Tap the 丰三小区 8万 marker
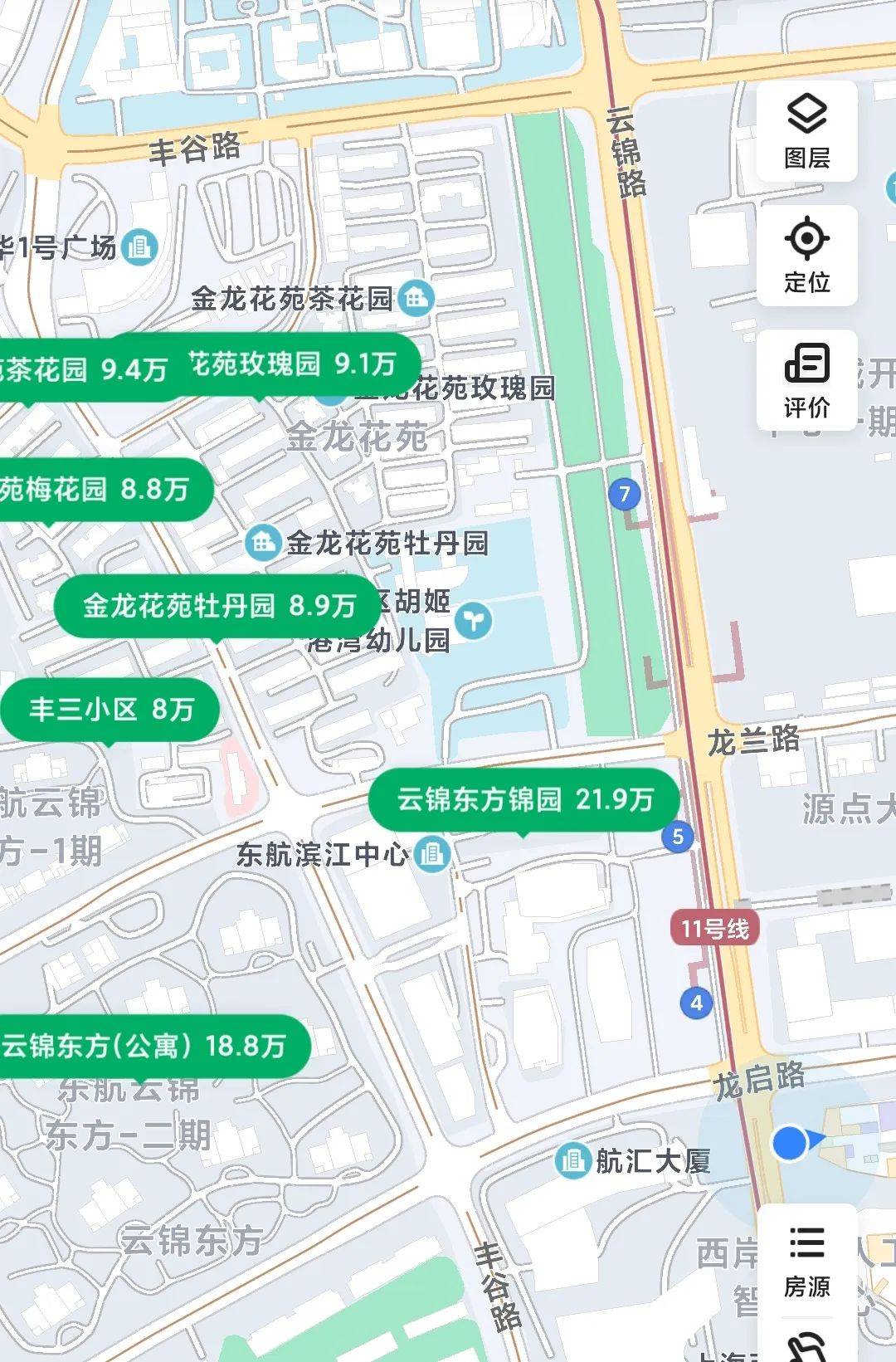896x1362 pixels. [x=111, y=710]
